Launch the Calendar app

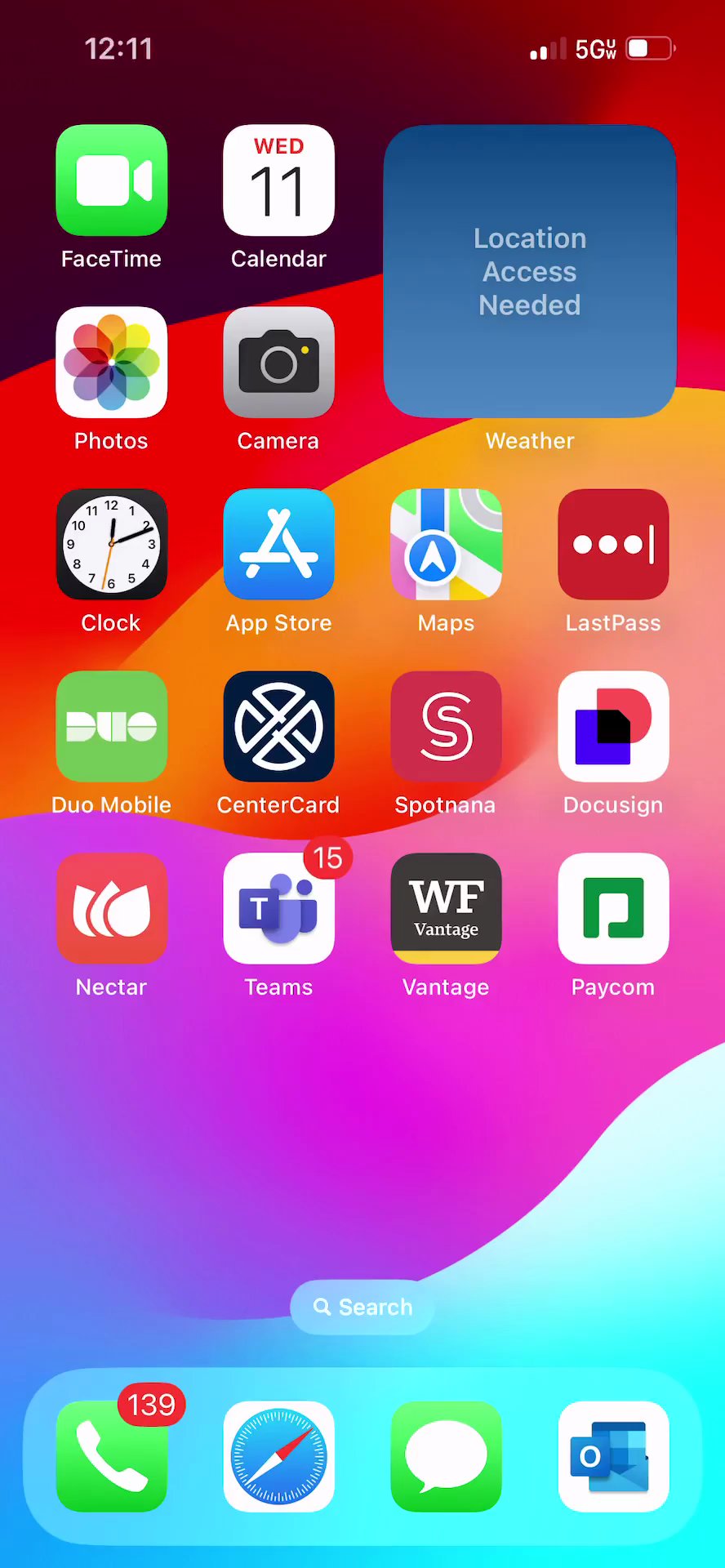[x=278, y=180]
